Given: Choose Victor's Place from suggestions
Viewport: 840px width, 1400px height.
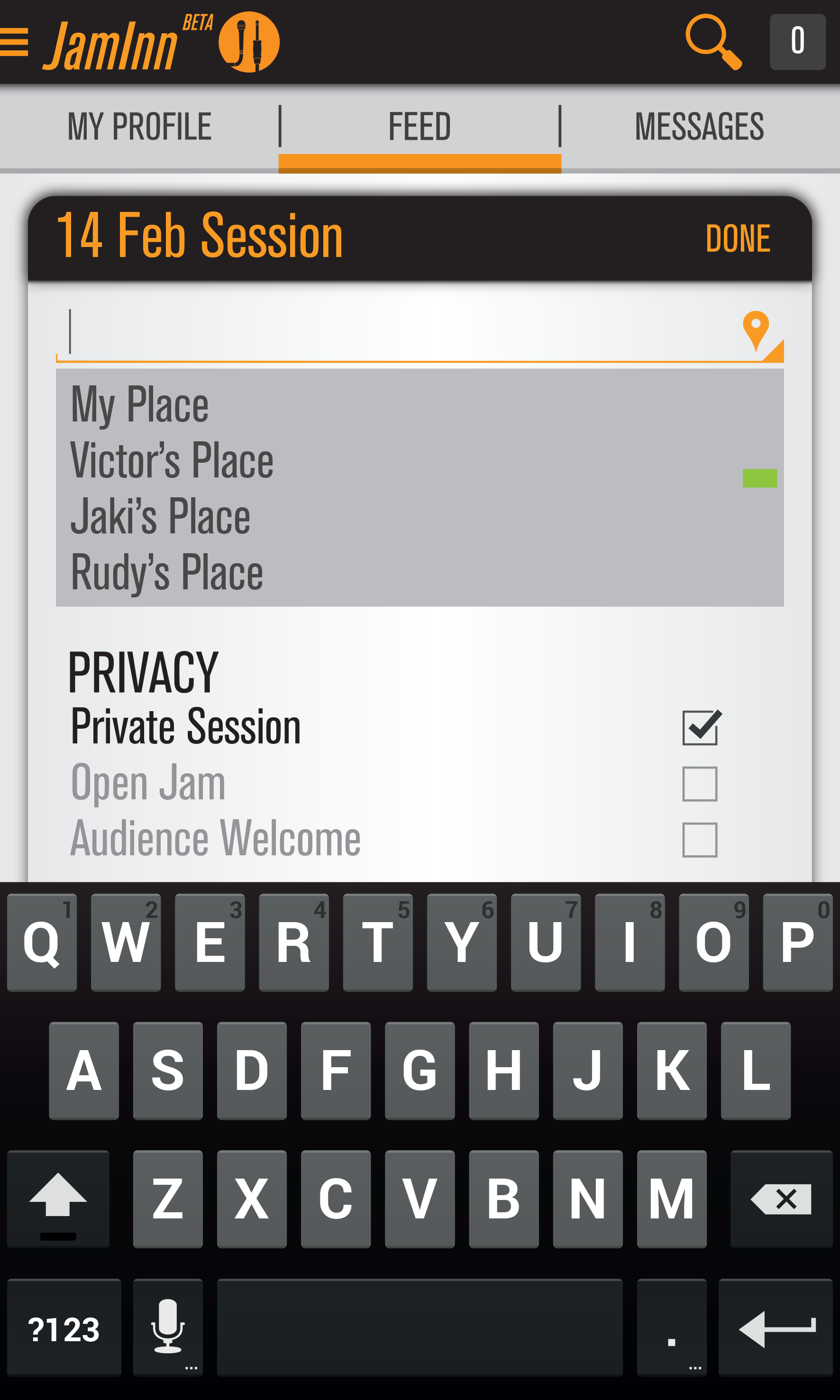Looking at the screenshot, I should [172, 461].
